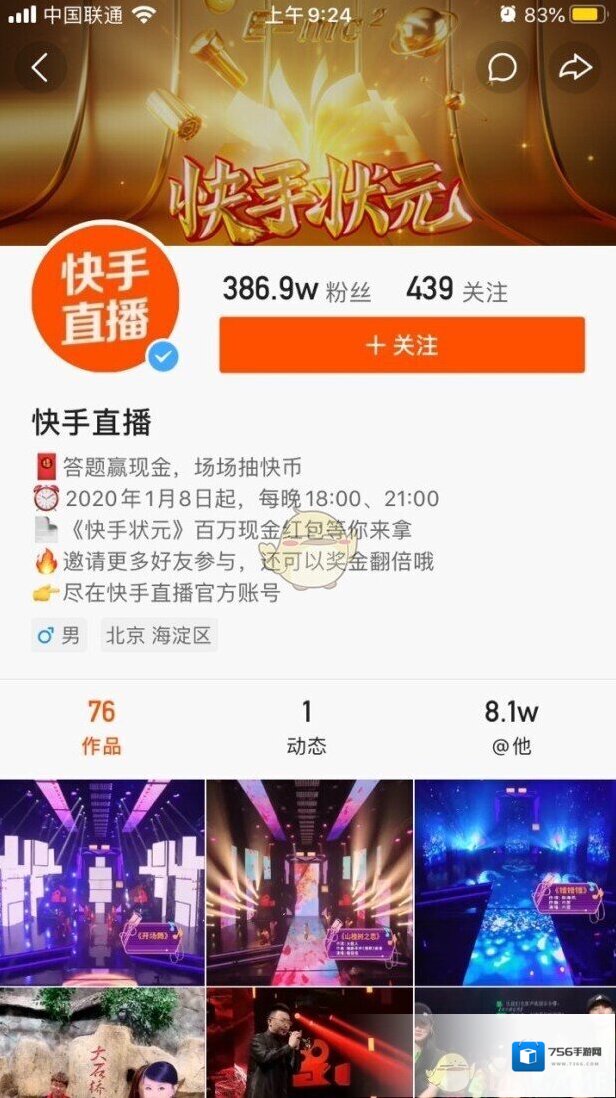Open the 《山楂树之恋》 video thumbnail

pyautogui.click(x=309, y=882)
